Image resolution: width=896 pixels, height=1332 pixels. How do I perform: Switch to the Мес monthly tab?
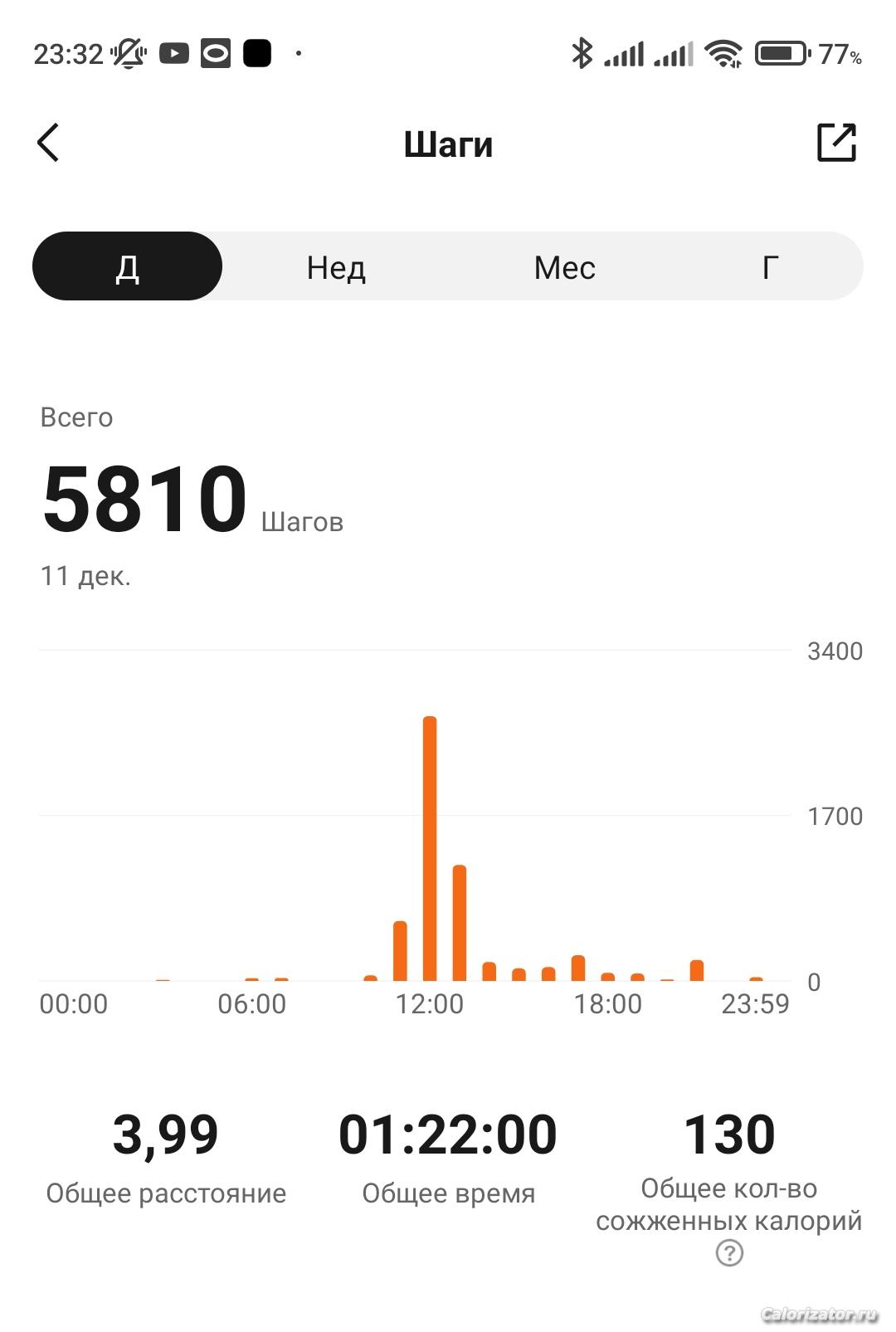(x=564, y=267)
